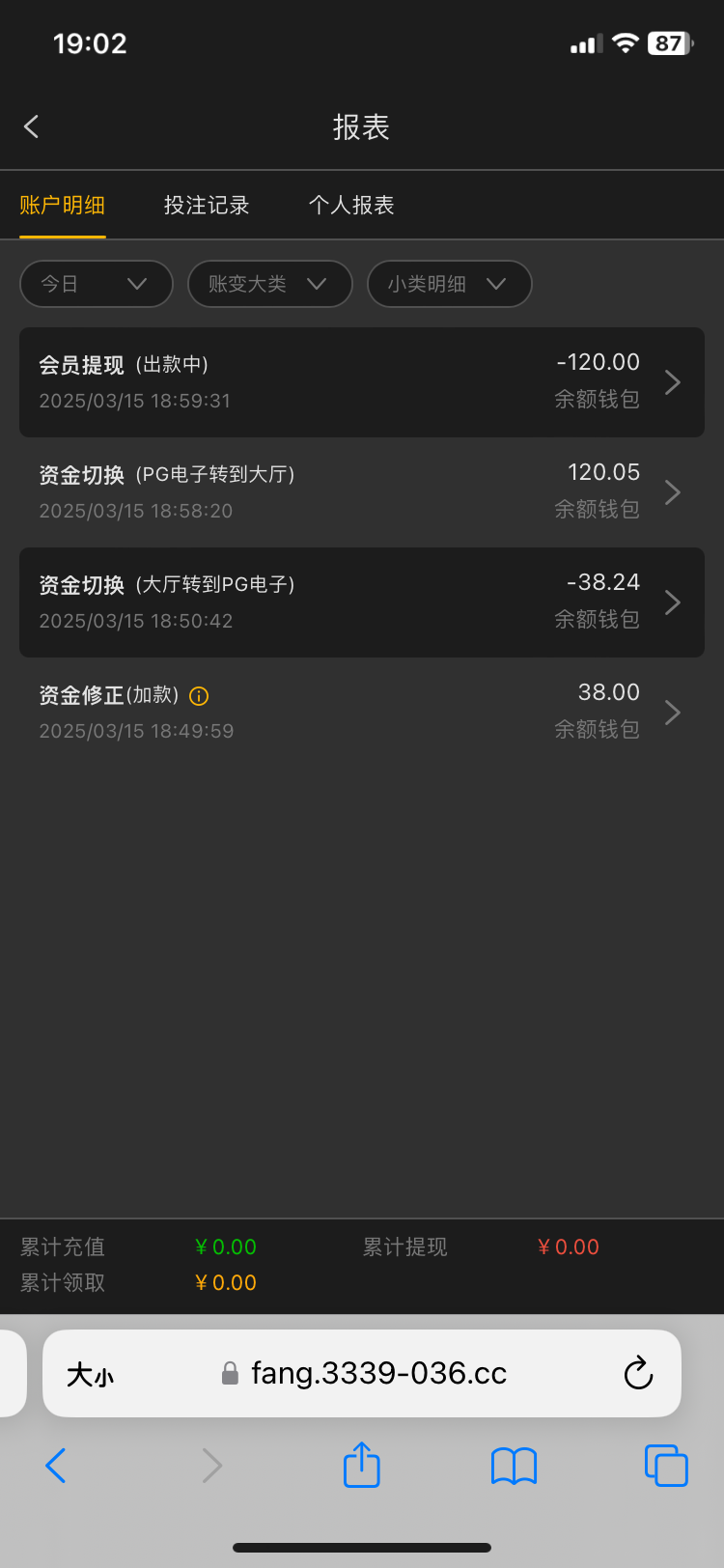Reload the page in Safari

coord(638,1373)
